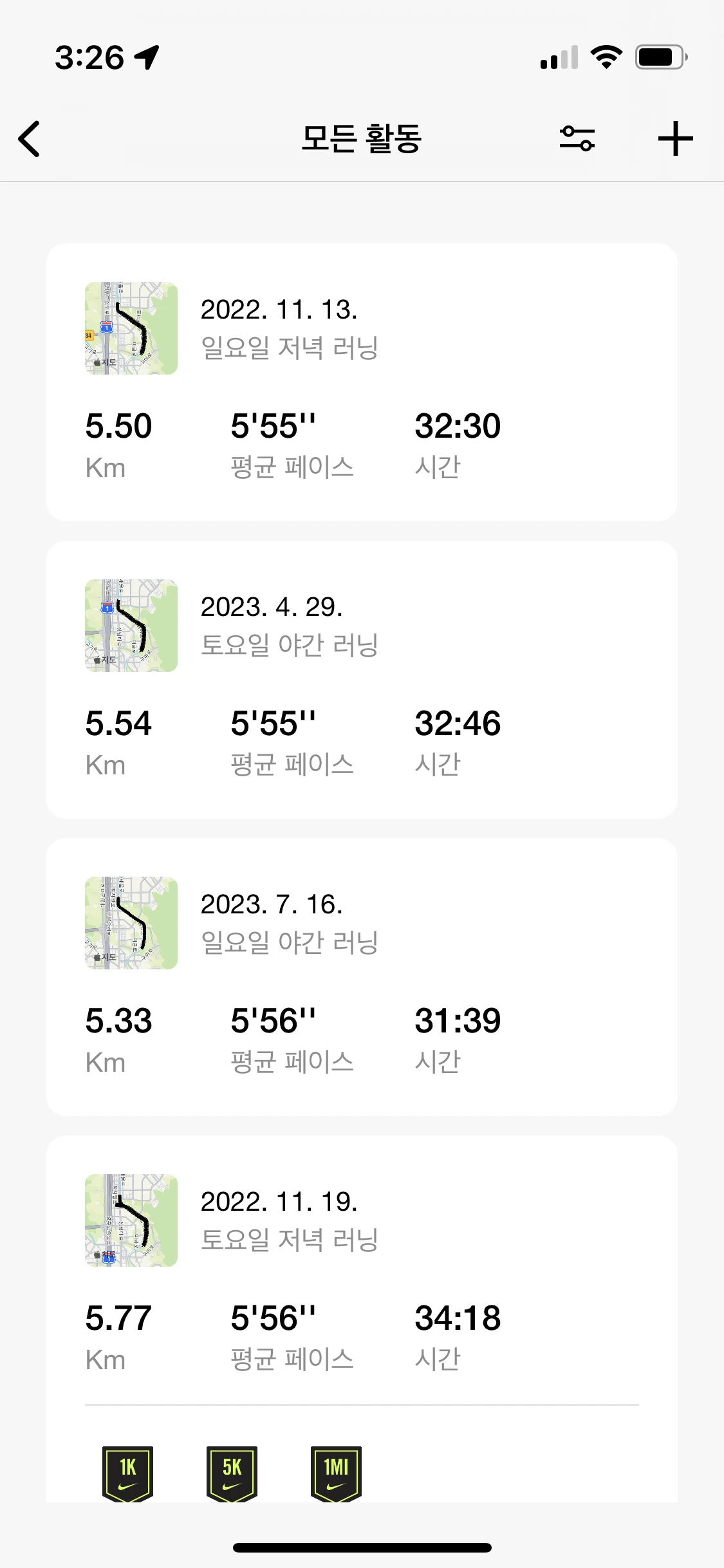The image size is (724, 1568).
Task: View the 2023. 4. 29. 토요일 야간 러닝 run
Action: pos(362,679)
